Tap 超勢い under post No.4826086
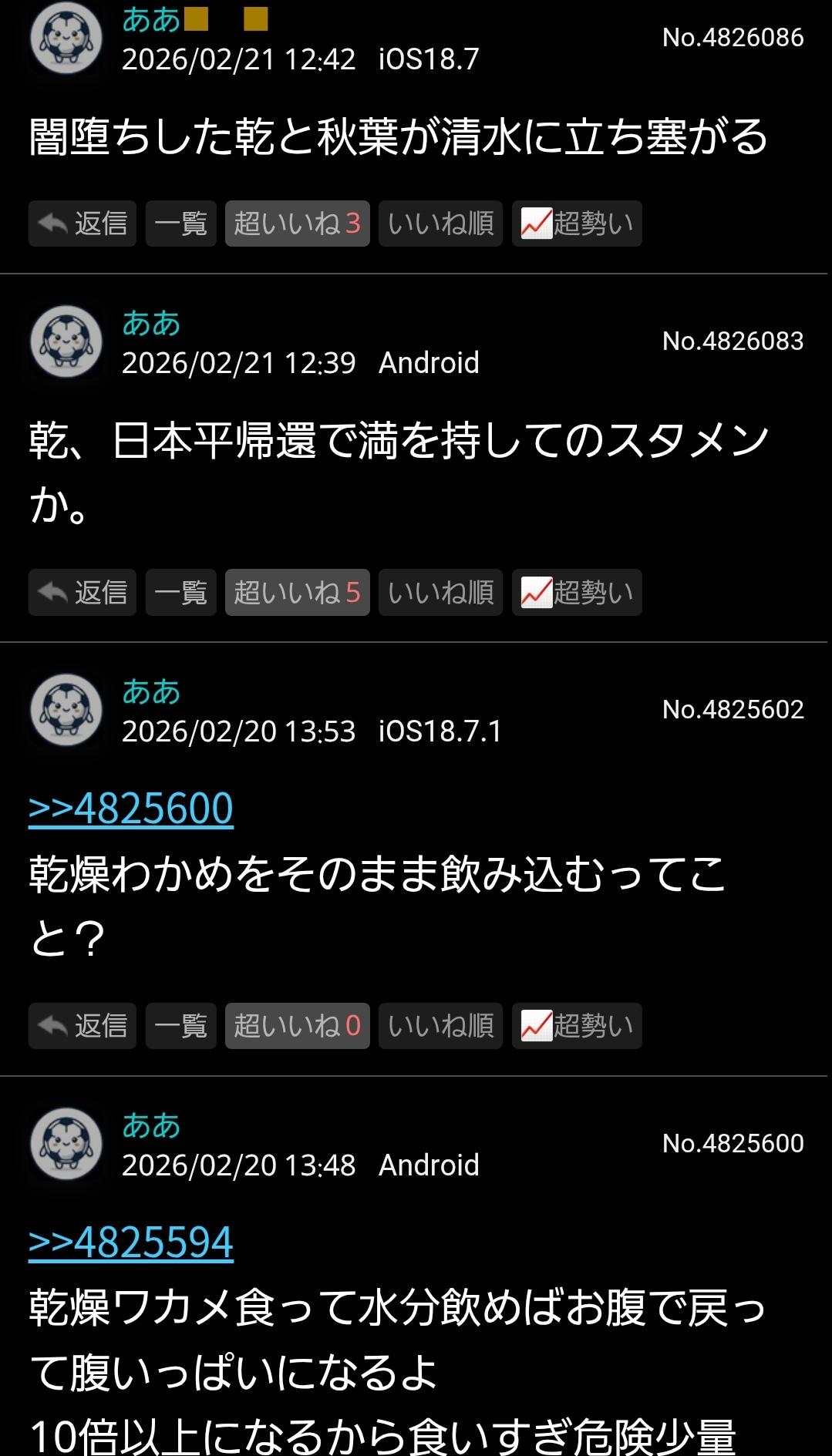Screen dimensions: 832x1456 click(x=577, y=224)
